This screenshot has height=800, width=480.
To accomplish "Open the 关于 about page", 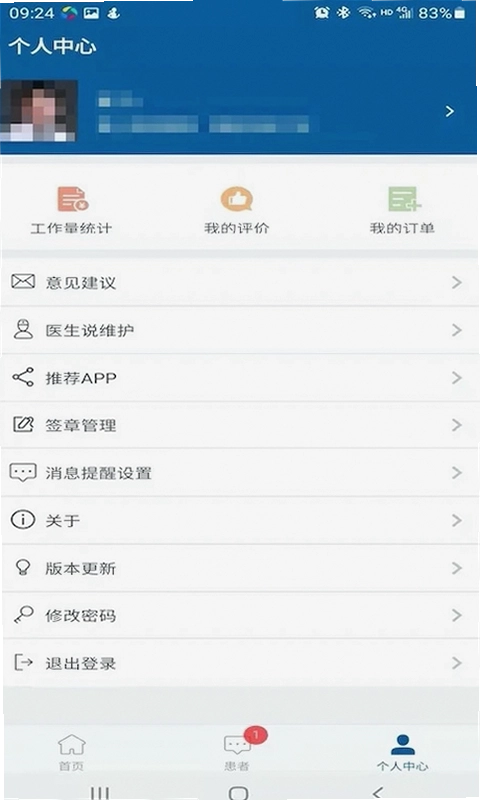I will [240, 520].
